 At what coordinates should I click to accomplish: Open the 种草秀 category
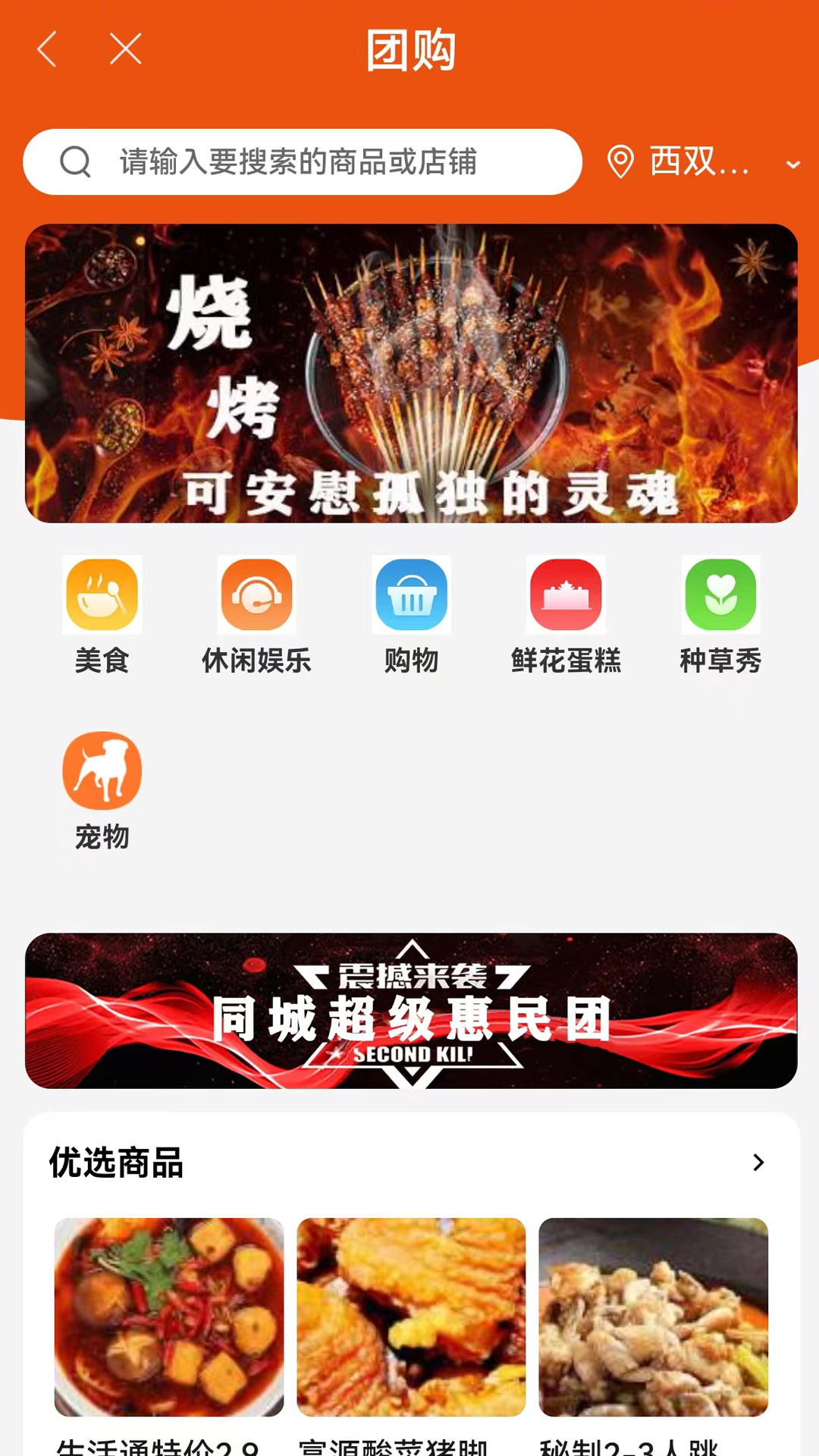pos(720,616)
